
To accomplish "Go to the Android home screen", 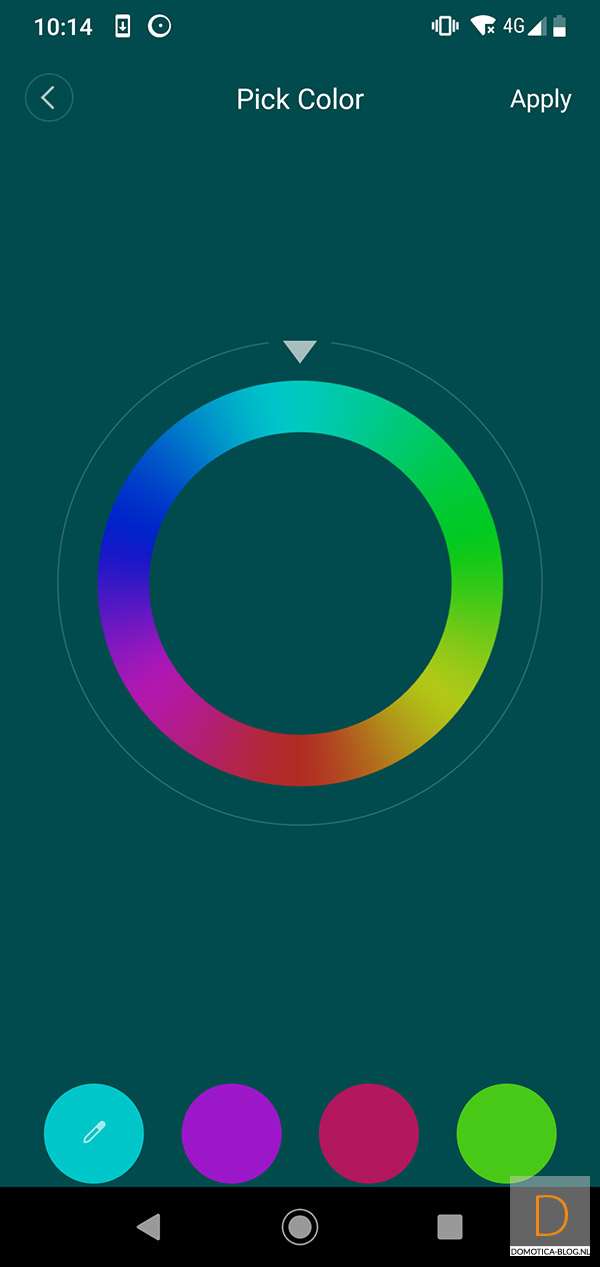I will point(300,1226).
